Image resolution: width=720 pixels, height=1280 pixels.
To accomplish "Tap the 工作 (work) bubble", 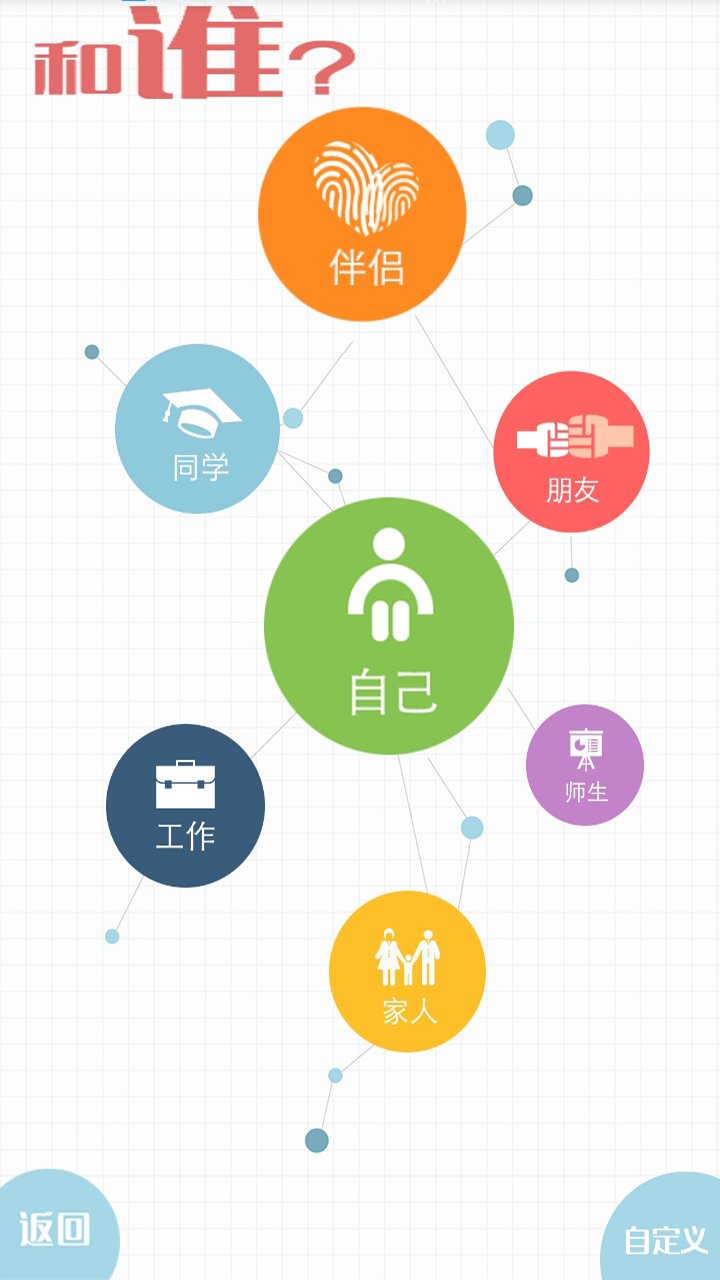I will pos(185,806).
